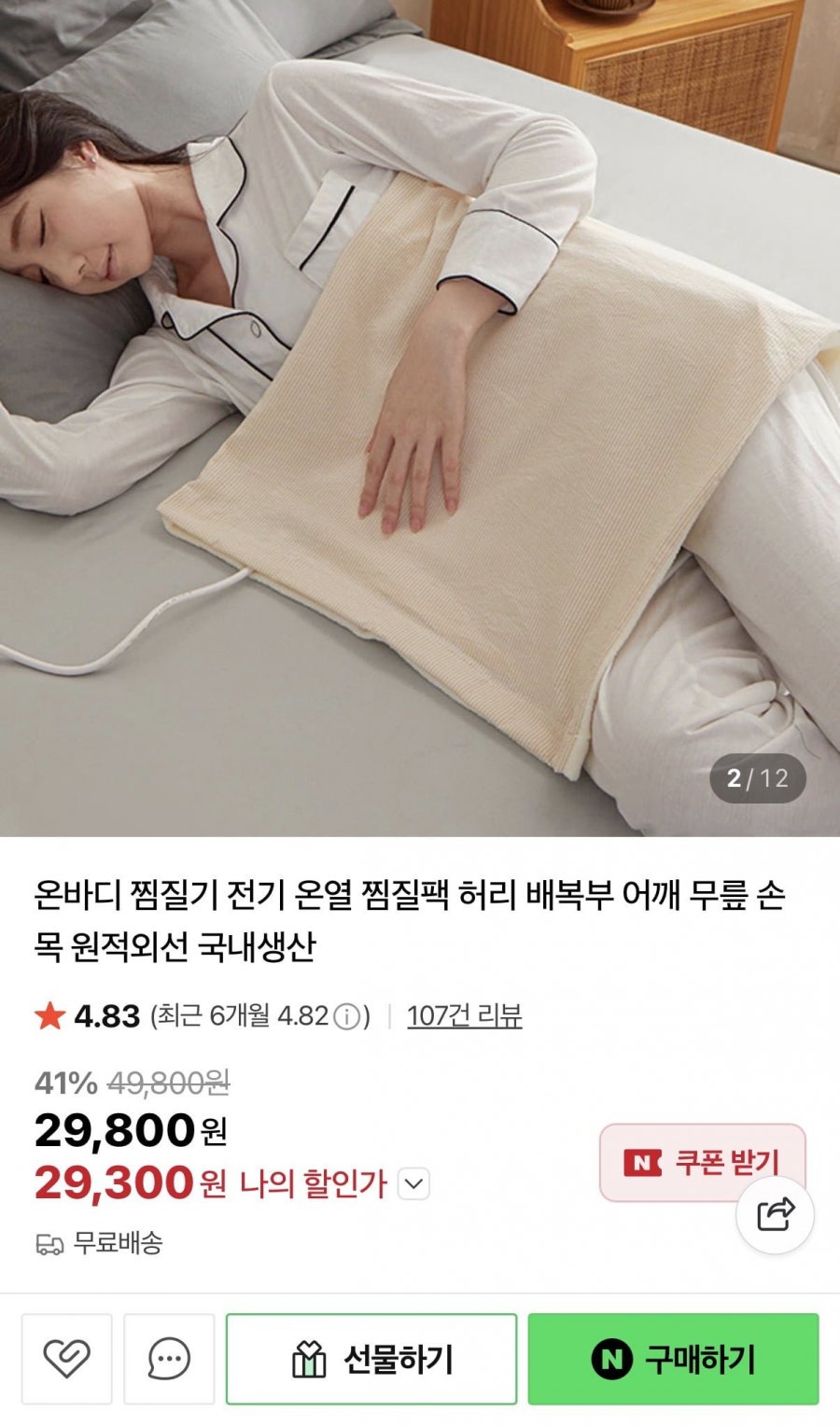Image resolution: width=840 pixels, height=1426 pixels.
Task: Open the 107건 리뷰 link
Action: (x=465, y=1015)
